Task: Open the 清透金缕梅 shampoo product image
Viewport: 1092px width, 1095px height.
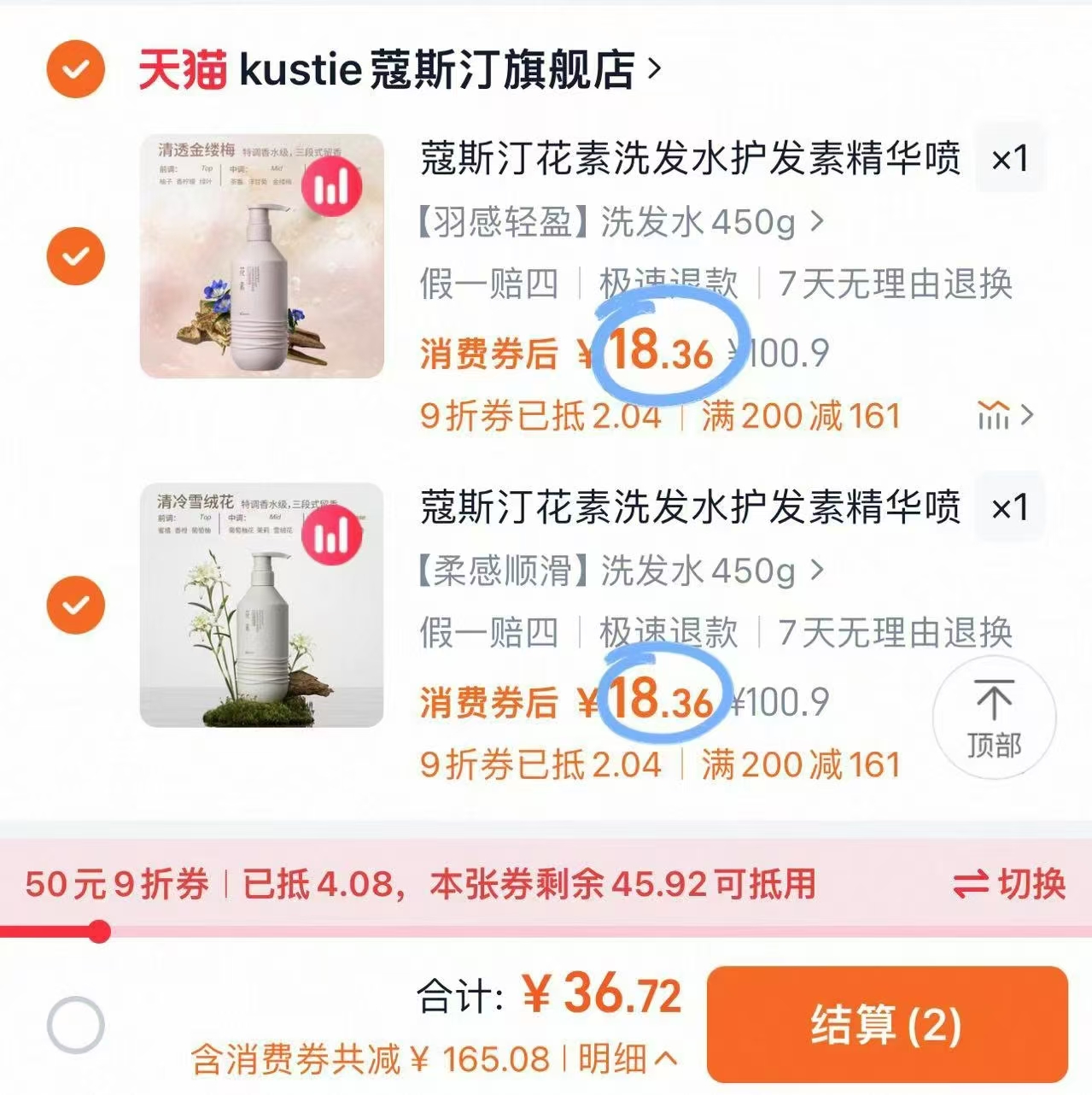Action: (262, 256)
